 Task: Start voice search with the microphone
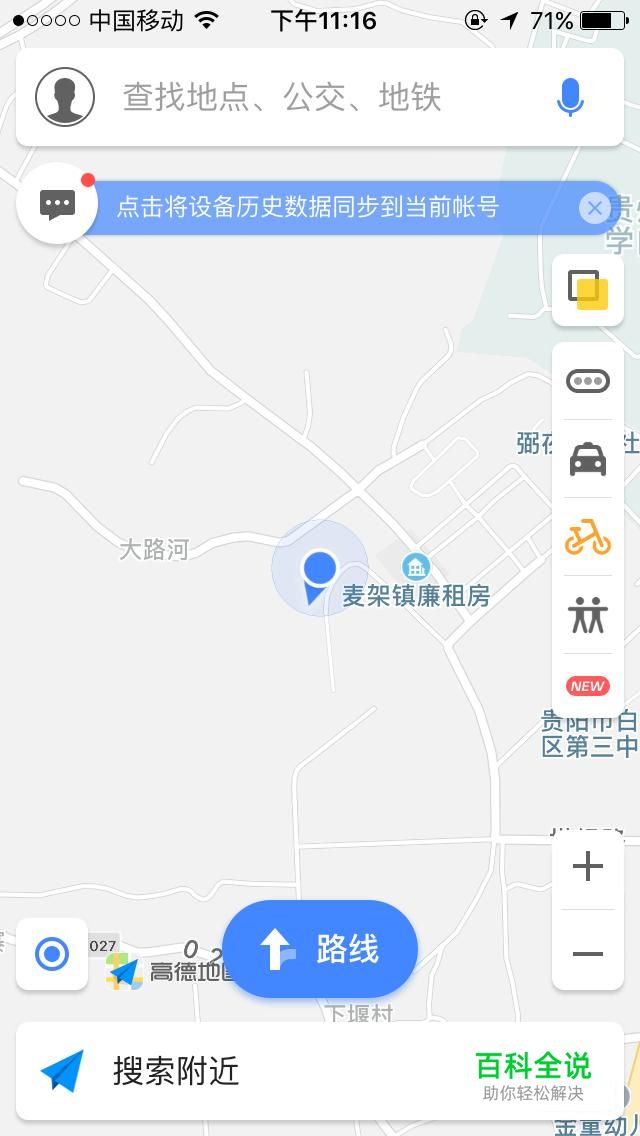tap(570, 97)
